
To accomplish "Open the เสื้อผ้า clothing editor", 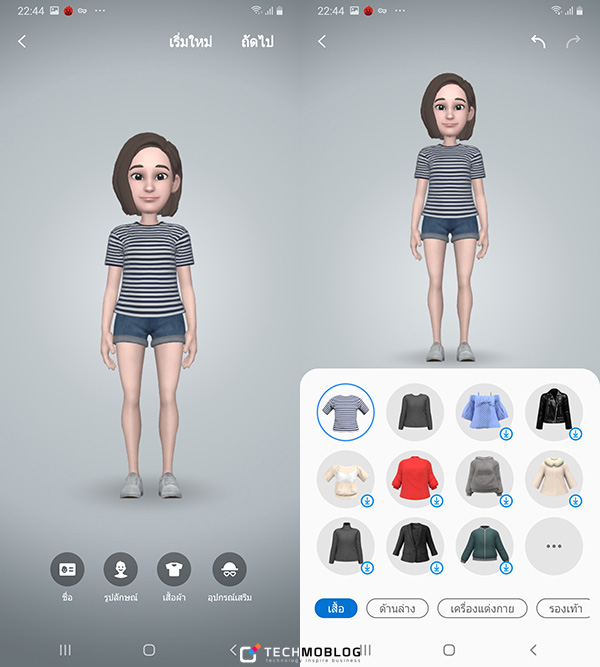I will pyautogui.click(x=174, y=569).
